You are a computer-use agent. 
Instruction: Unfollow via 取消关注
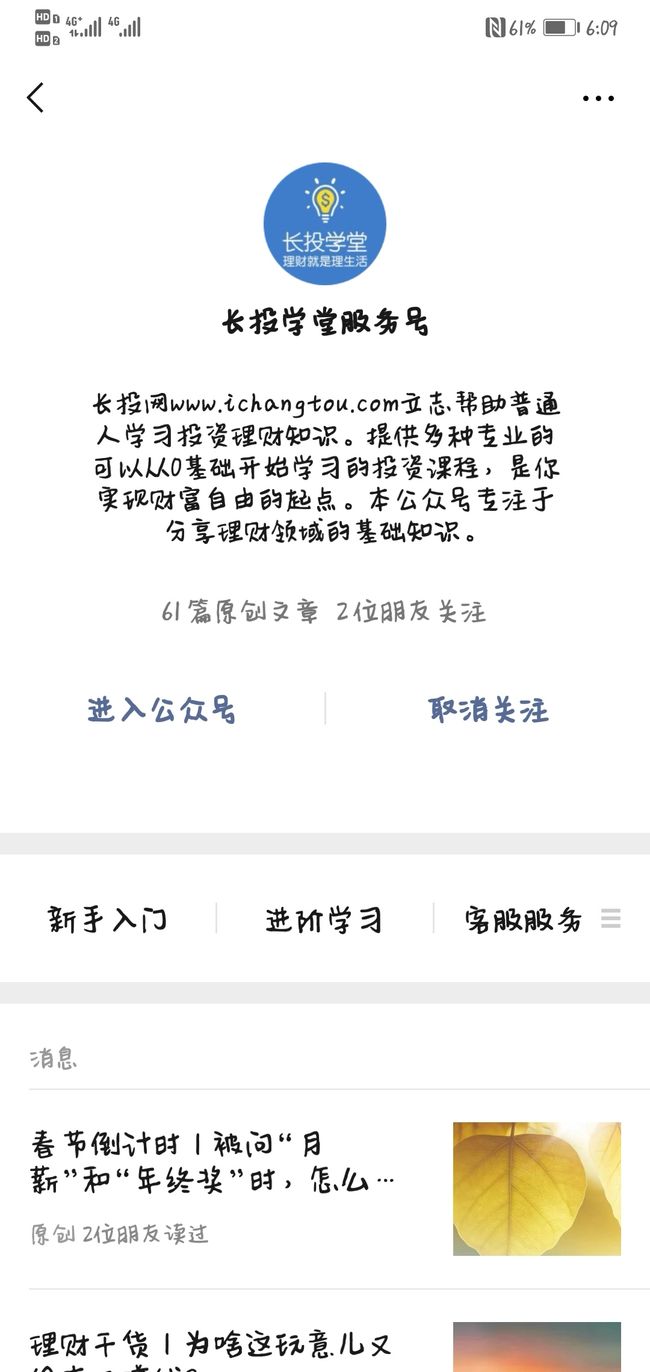489,710
